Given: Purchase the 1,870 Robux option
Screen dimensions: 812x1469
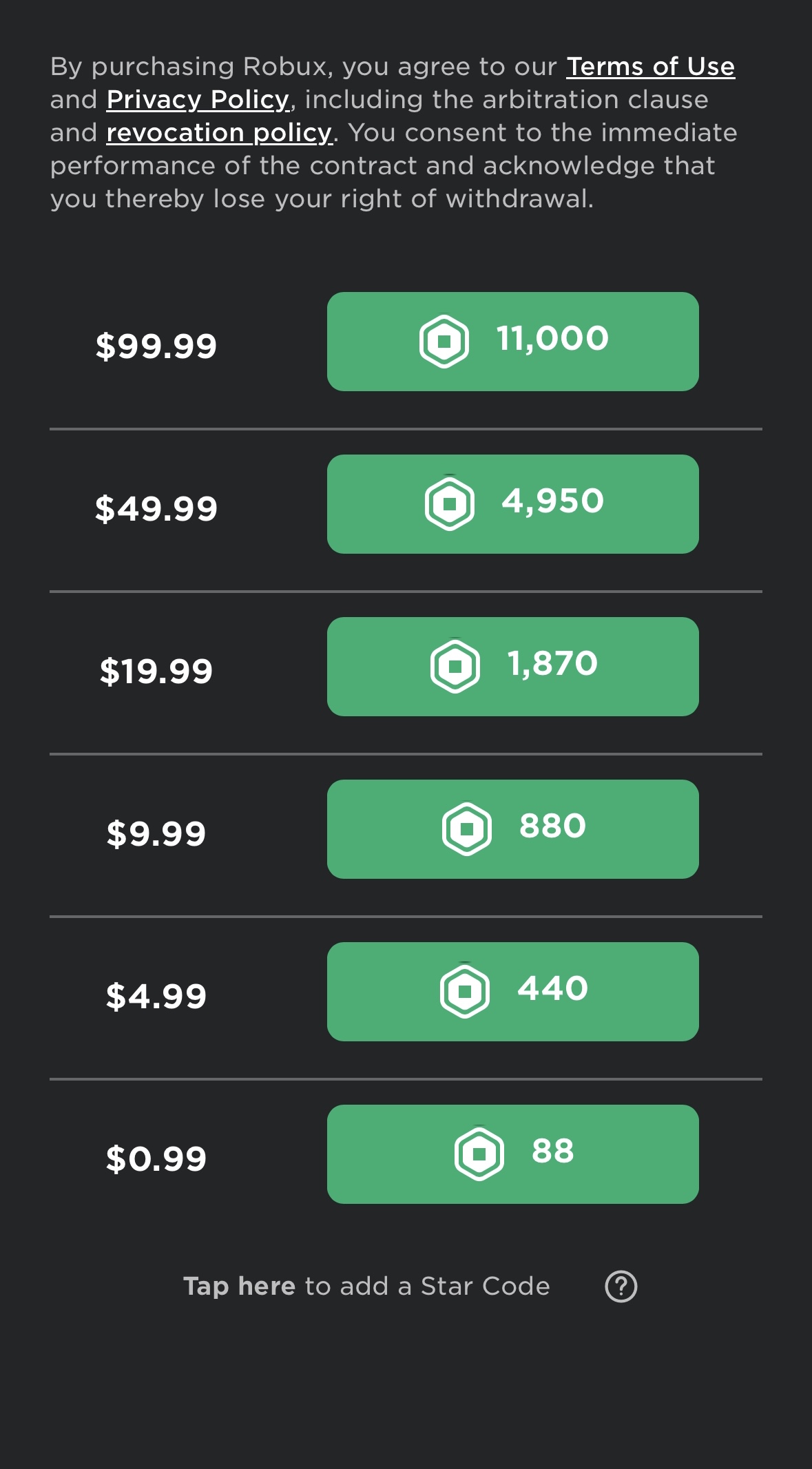Looking at the screenshot, I should coord(514,666).
